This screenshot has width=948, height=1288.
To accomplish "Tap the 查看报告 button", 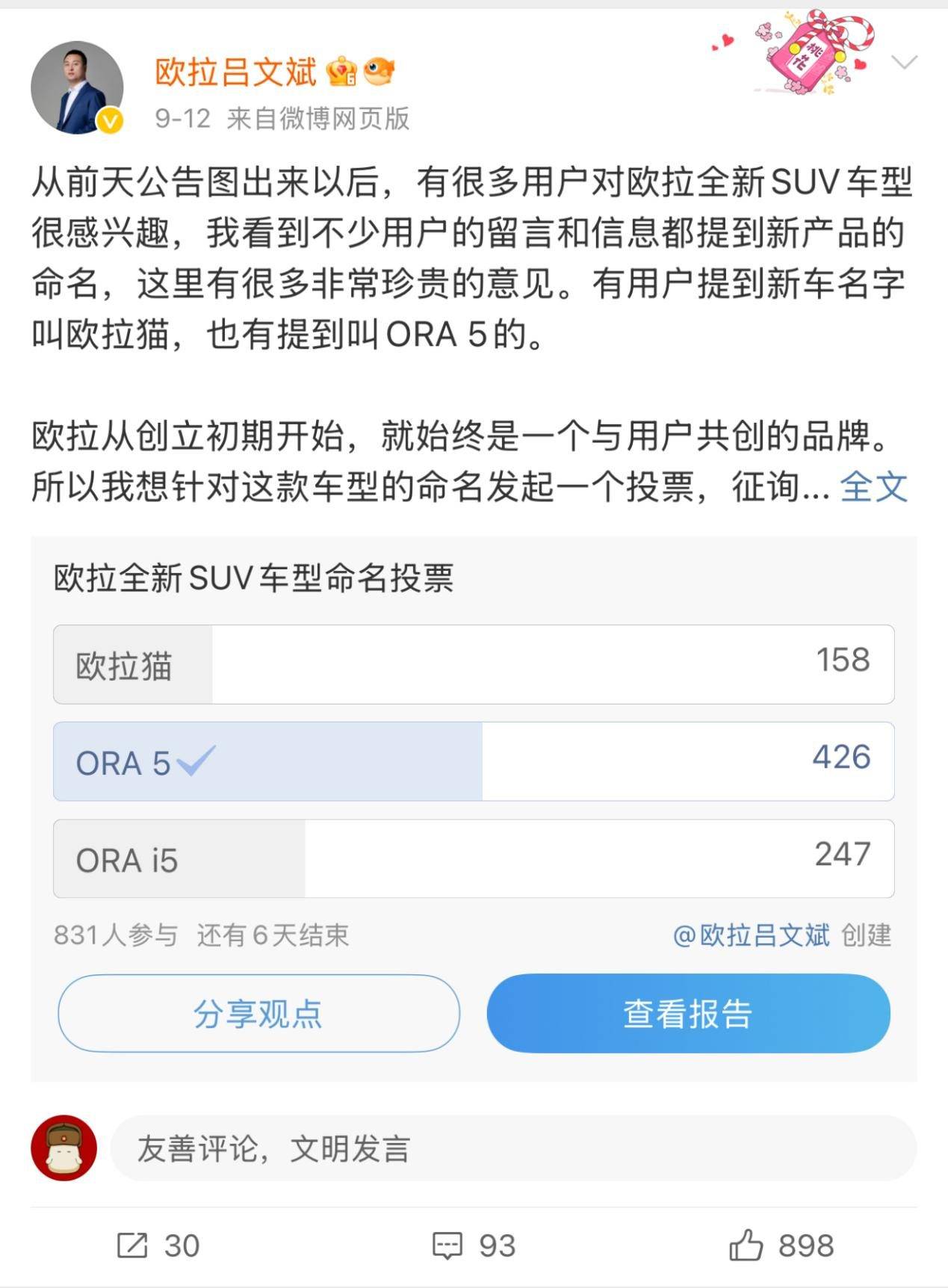I will click(x=688, y=1013).
